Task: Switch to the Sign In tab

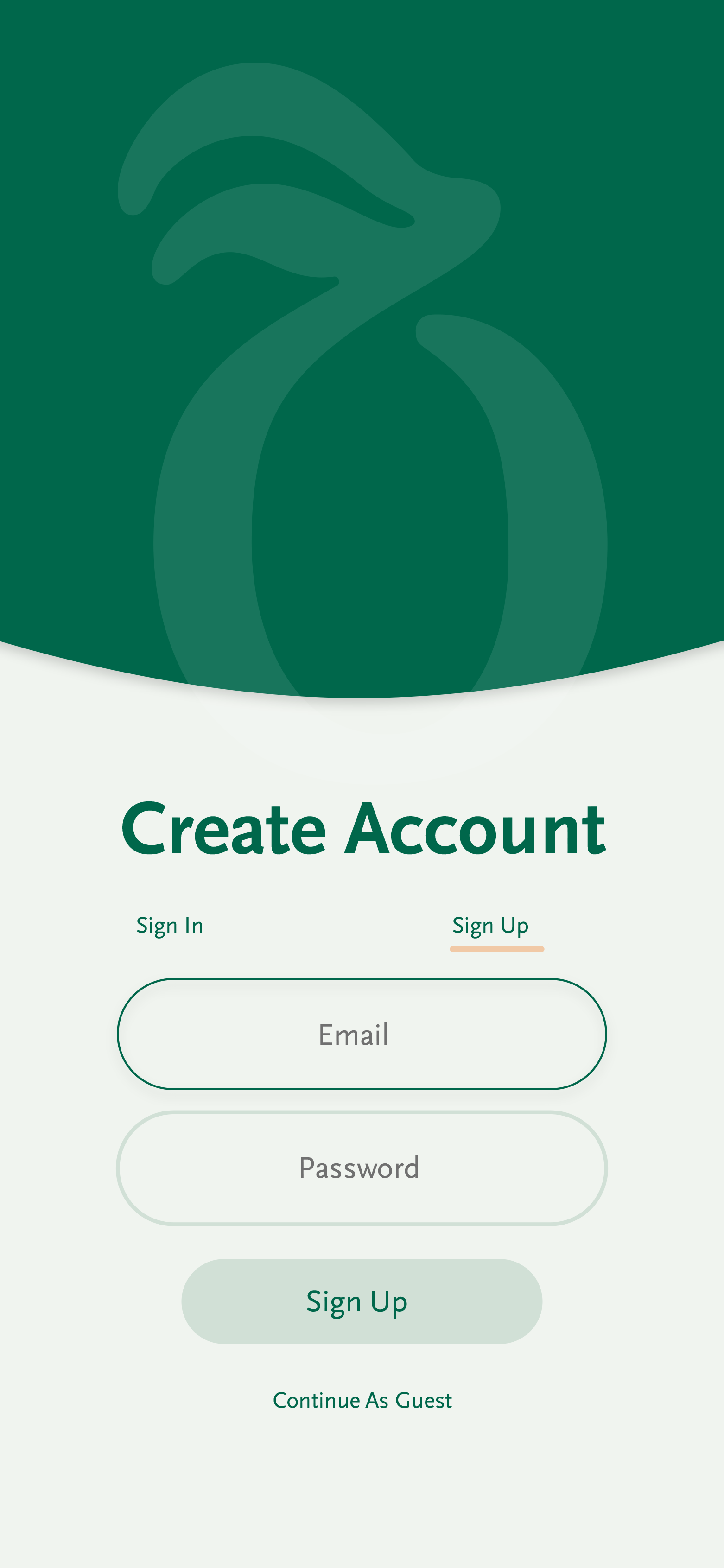Action: [169, 925]
